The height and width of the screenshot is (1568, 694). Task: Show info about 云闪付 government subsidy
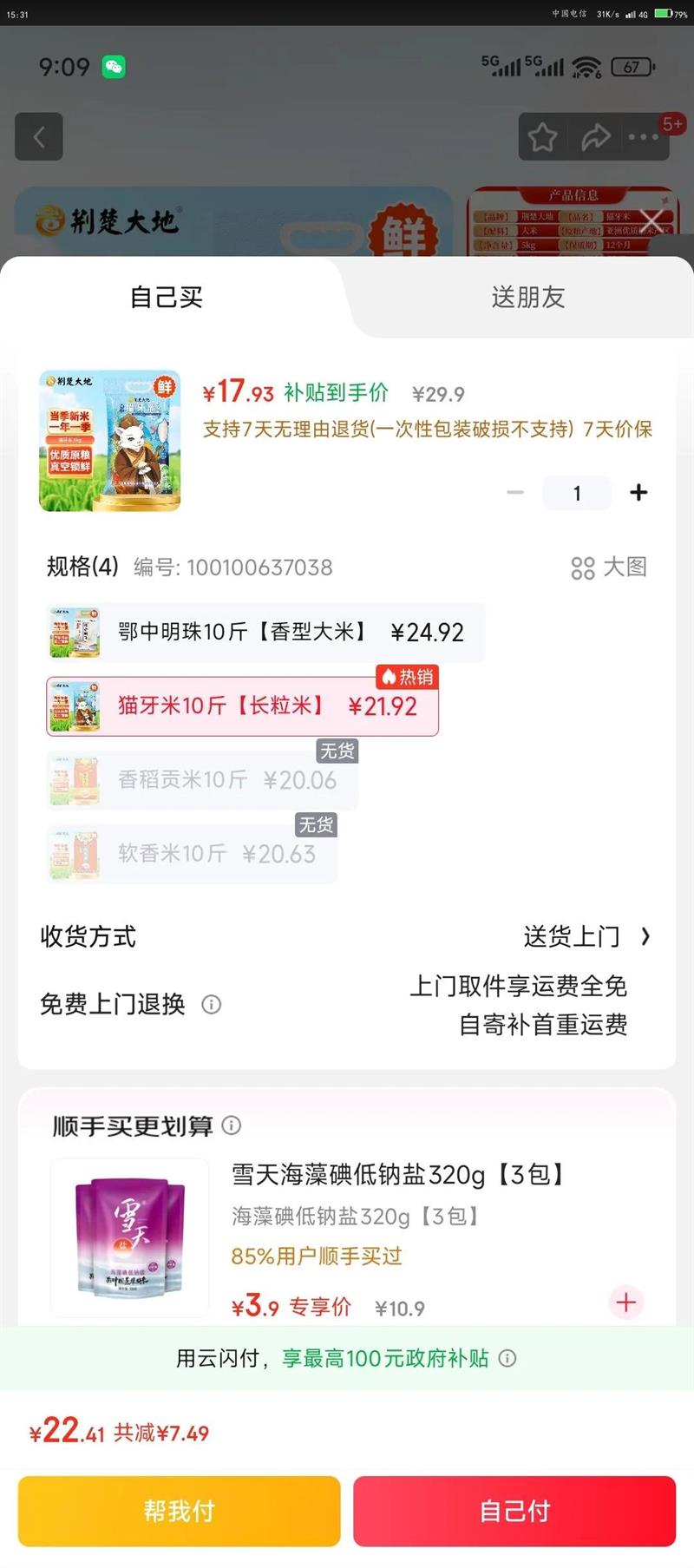click(508, 1358)
